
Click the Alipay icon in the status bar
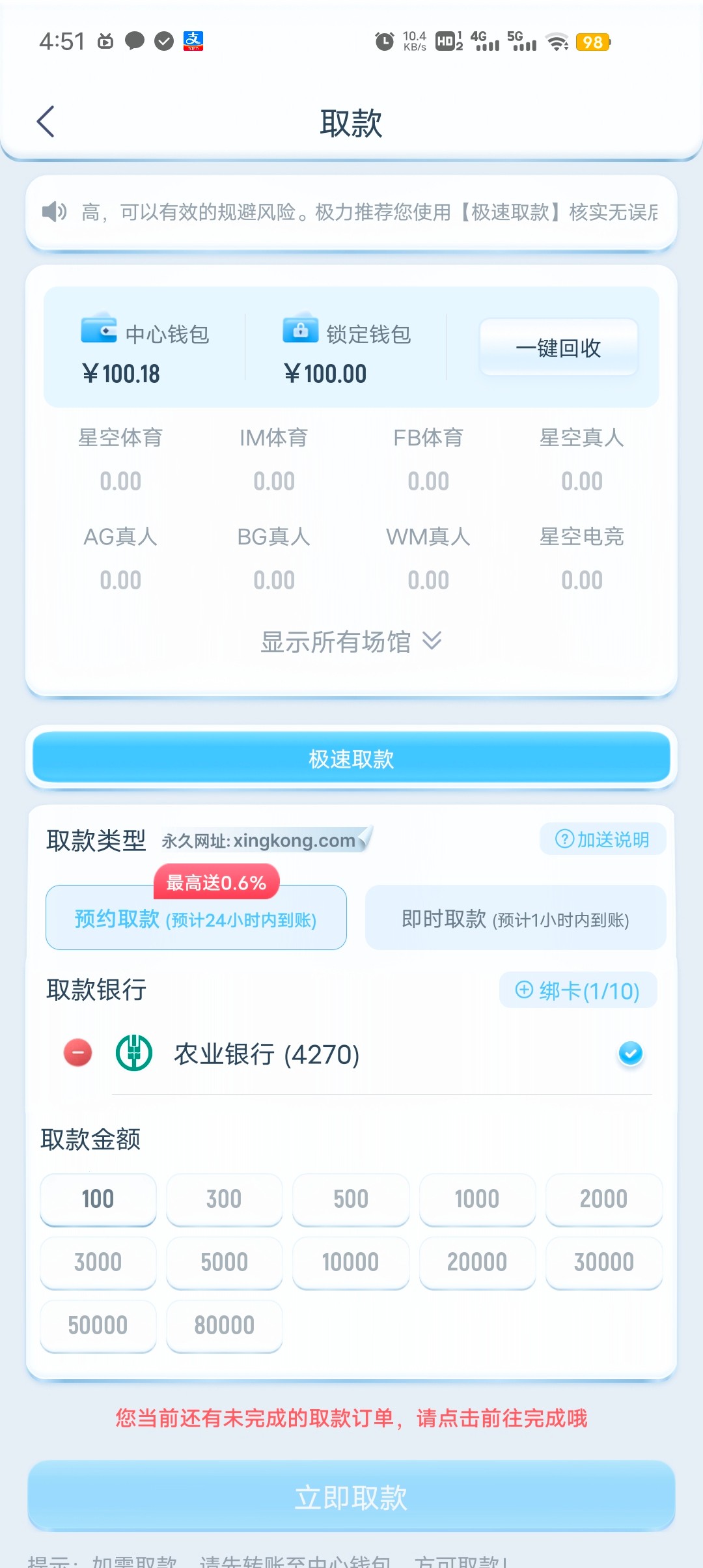tap(195, 40)
